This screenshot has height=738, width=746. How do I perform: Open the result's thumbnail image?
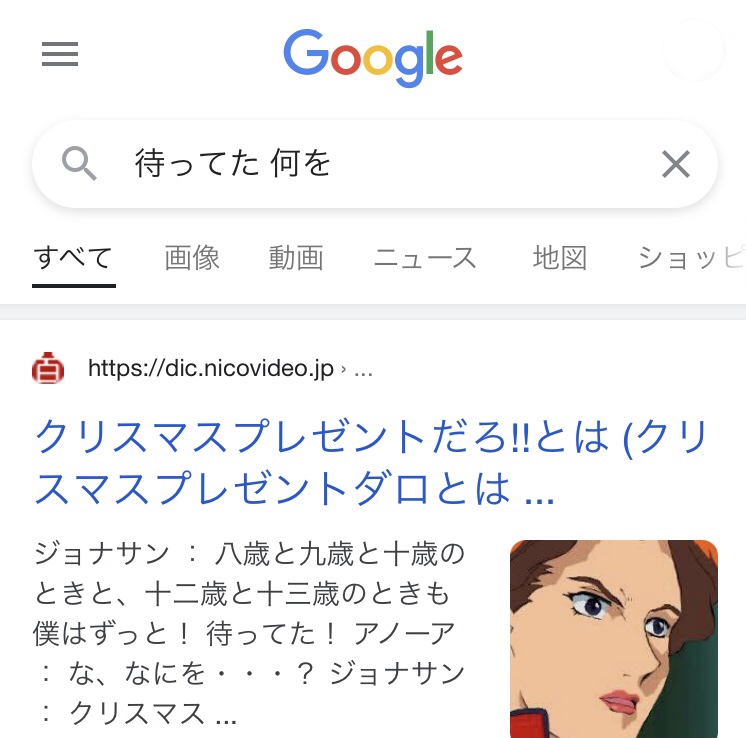tap(613, 638)
